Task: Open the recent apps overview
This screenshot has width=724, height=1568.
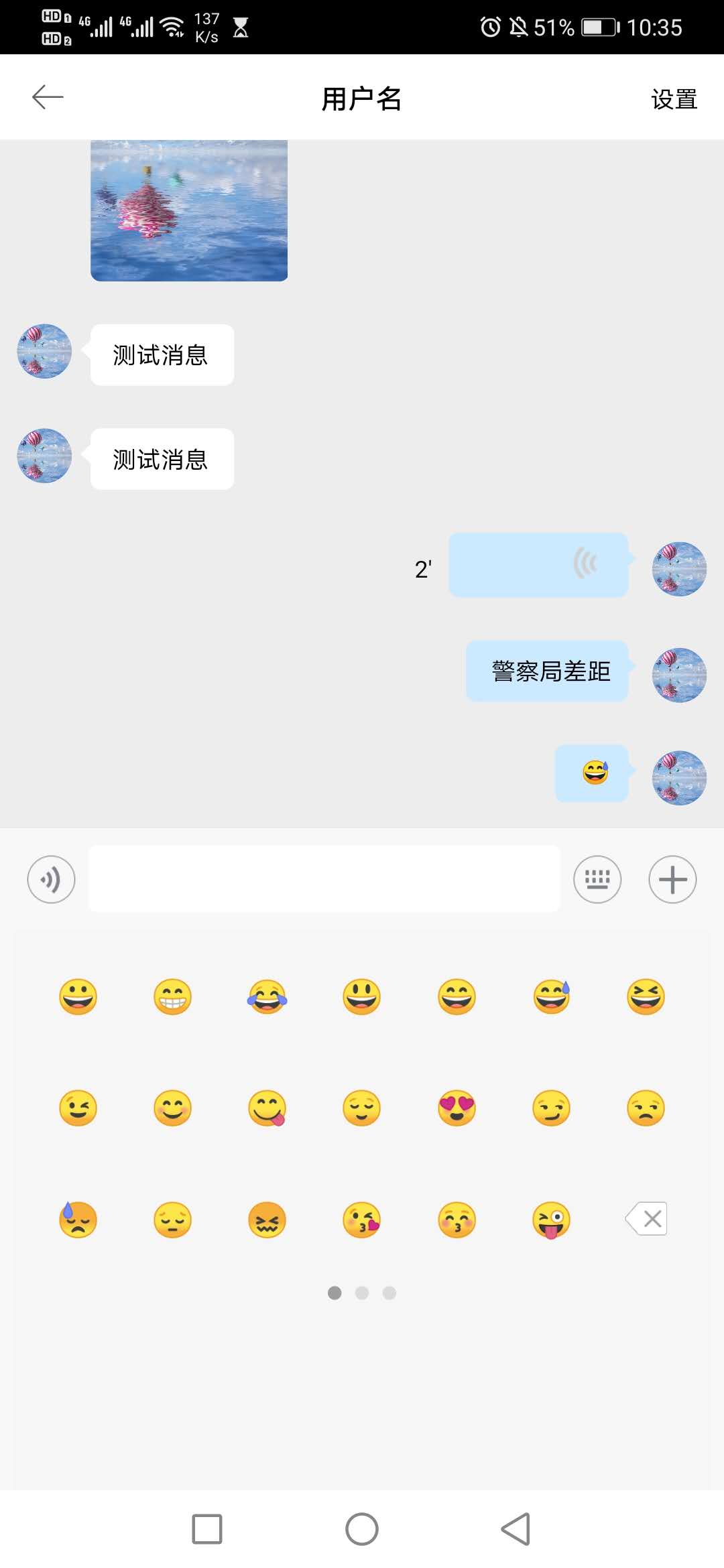Action: tap(207, 1529)
